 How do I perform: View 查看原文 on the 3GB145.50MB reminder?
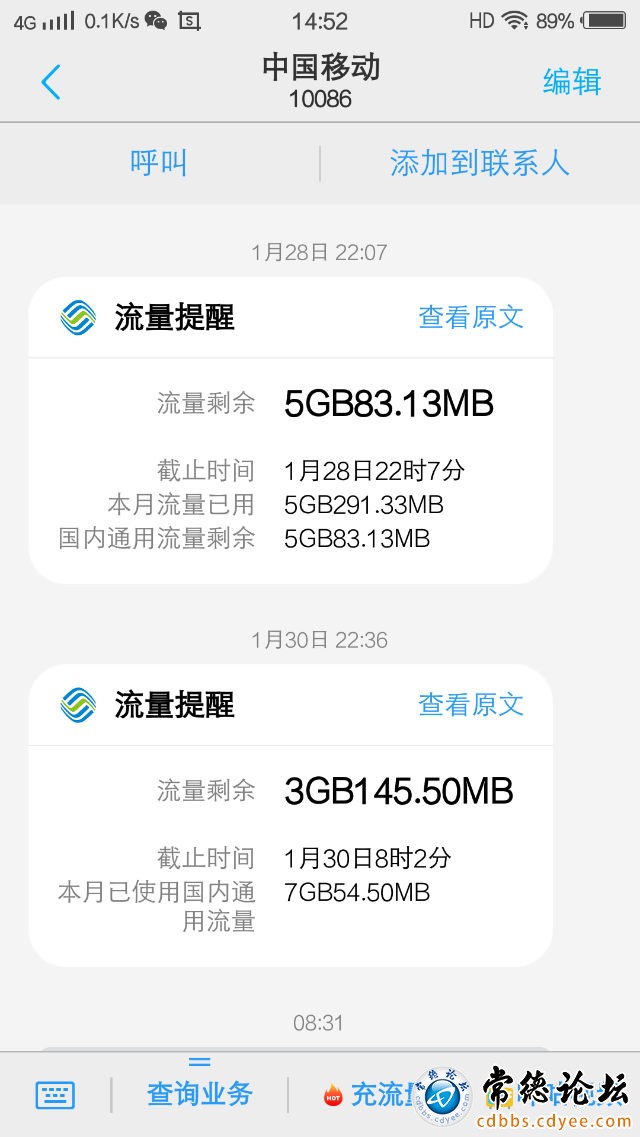click(x=471, y=704)
